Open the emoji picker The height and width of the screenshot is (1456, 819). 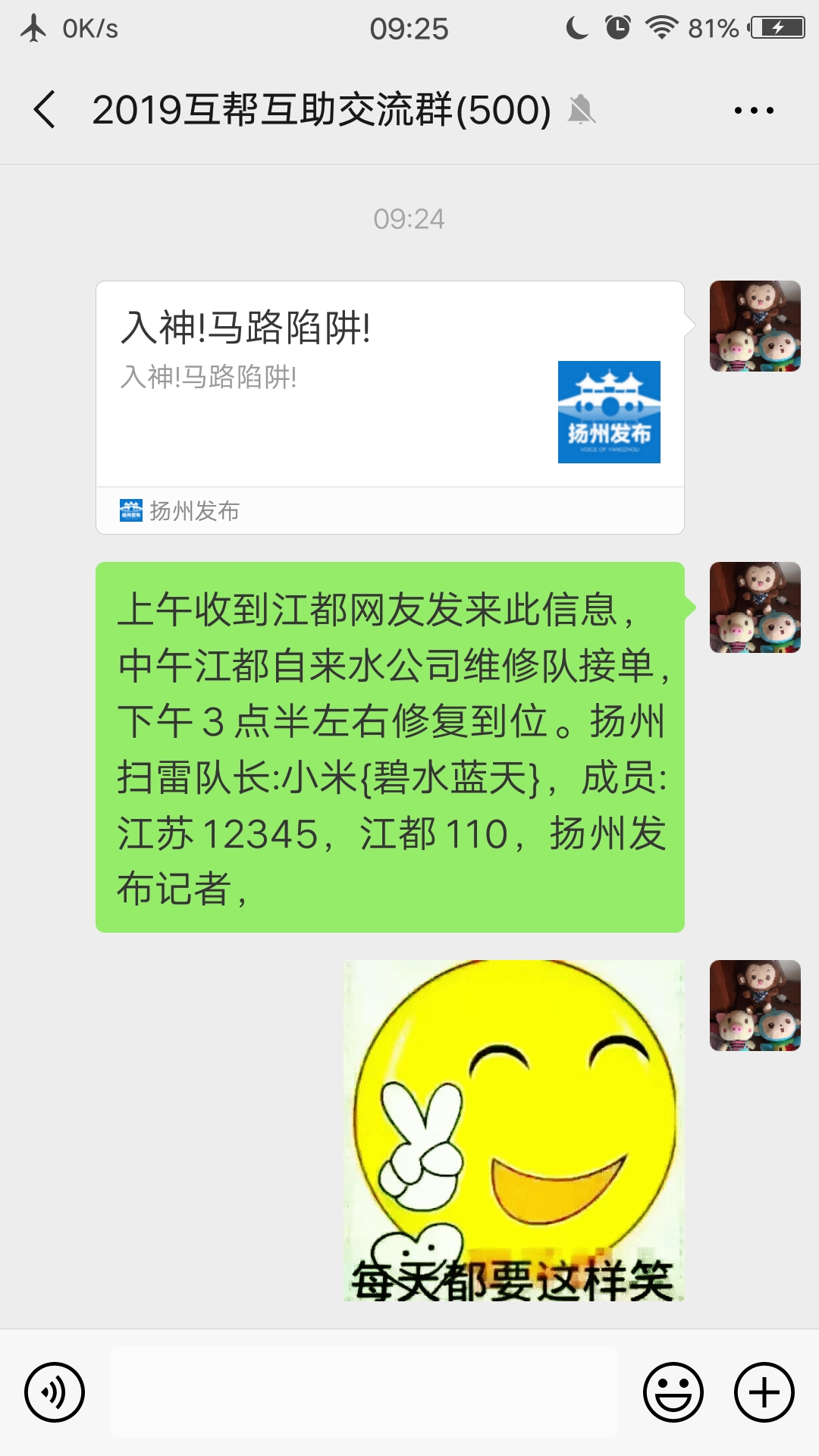(x=673, y=1392)
